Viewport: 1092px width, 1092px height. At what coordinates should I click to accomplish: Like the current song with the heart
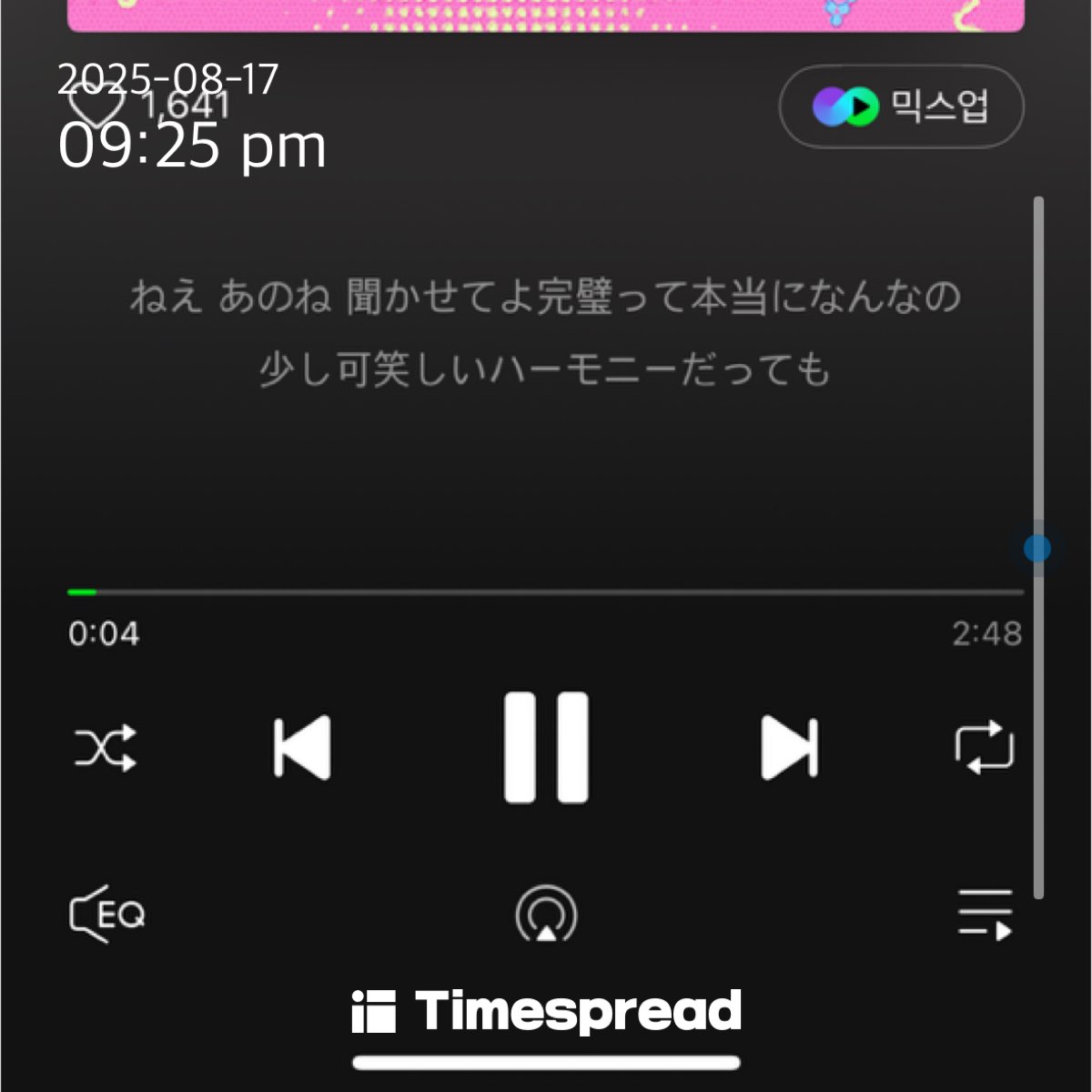coord(96,106)
